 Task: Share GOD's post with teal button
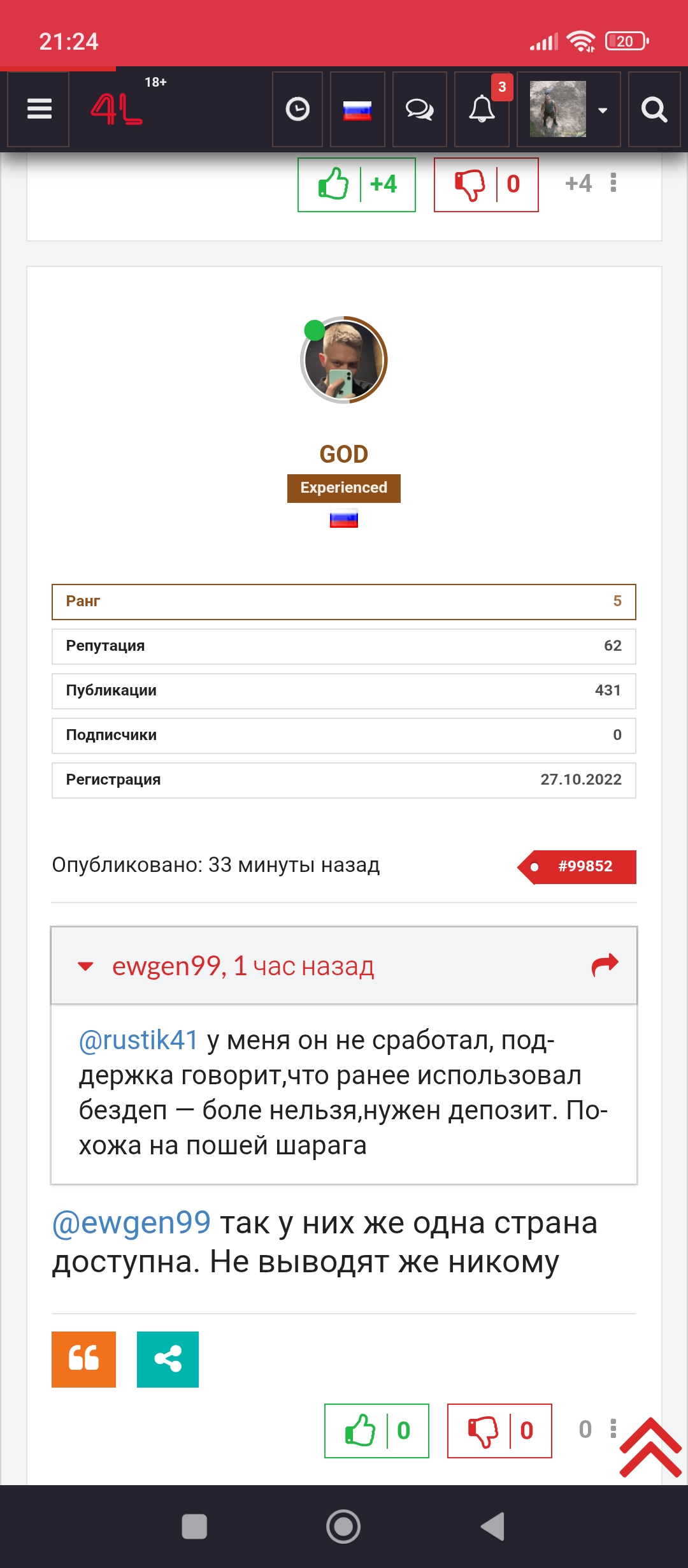[168, 1359]
